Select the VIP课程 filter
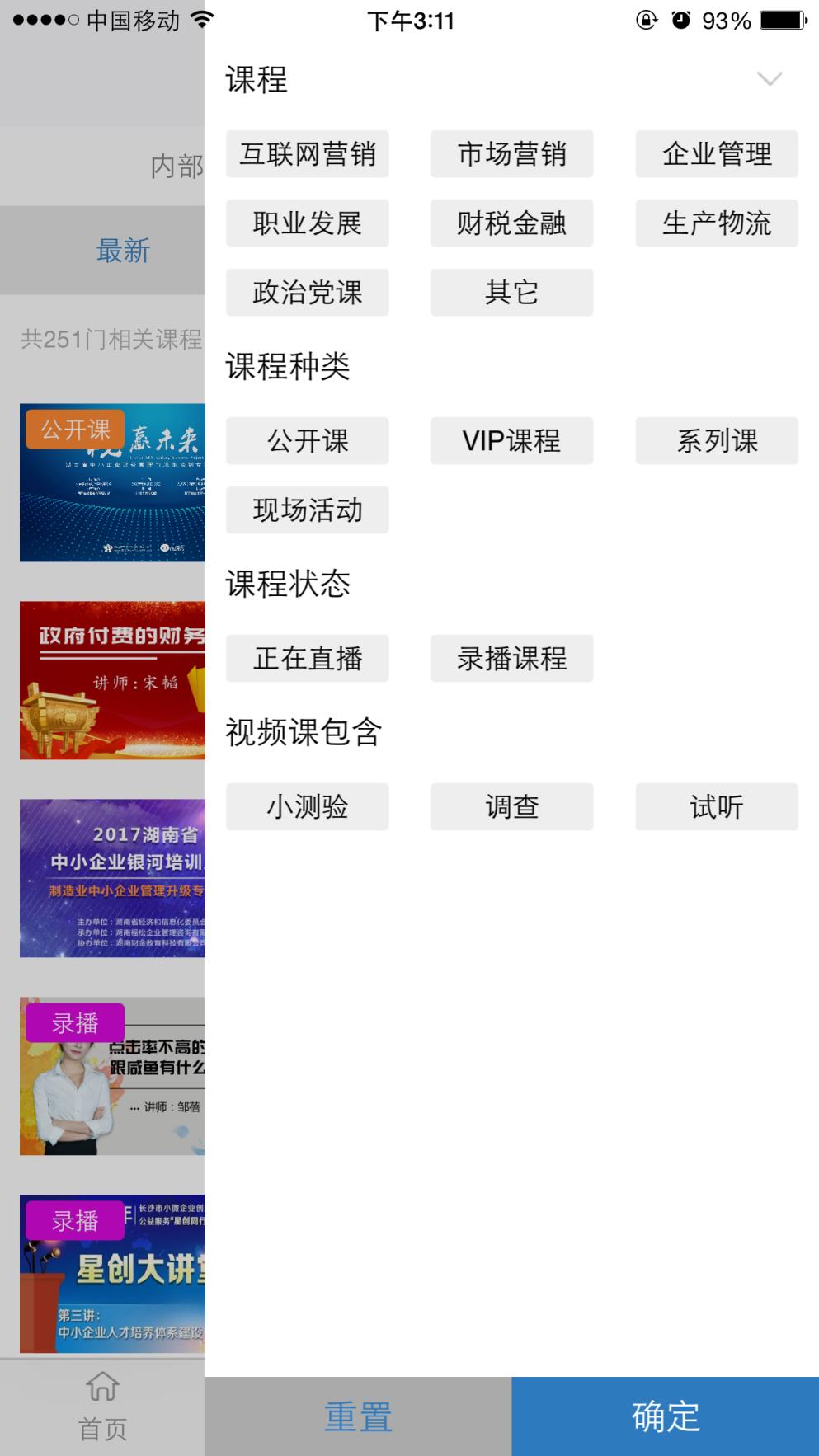 [511, 441]
